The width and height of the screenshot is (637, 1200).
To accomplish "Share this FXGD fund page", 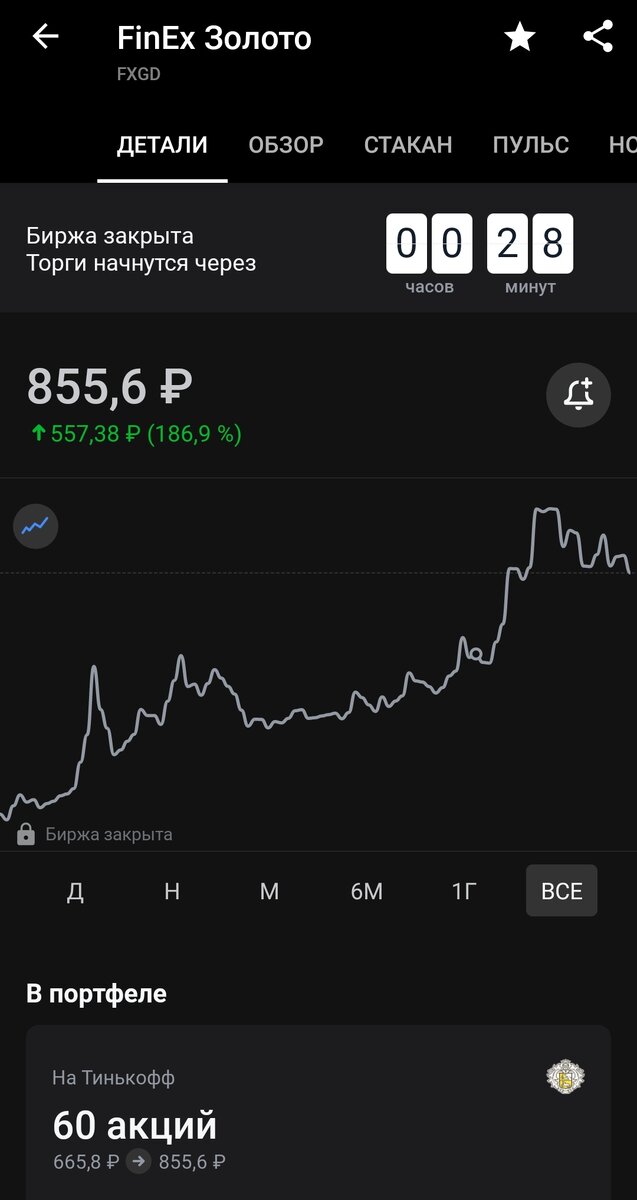I will [x=597, y=38].
